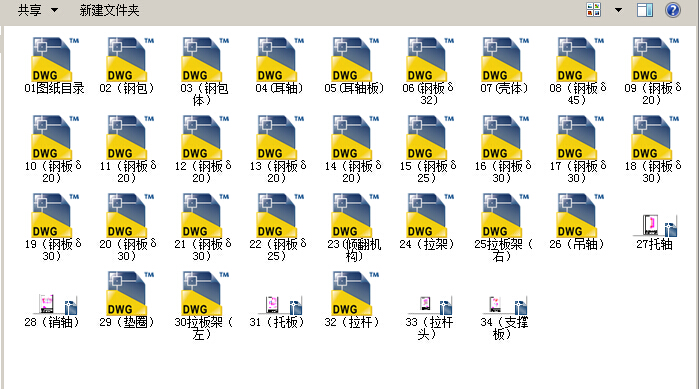The width and height of the screenshot is (699, 389).
Task: Select file 33（拉杆头）
Action: (429, 317)
